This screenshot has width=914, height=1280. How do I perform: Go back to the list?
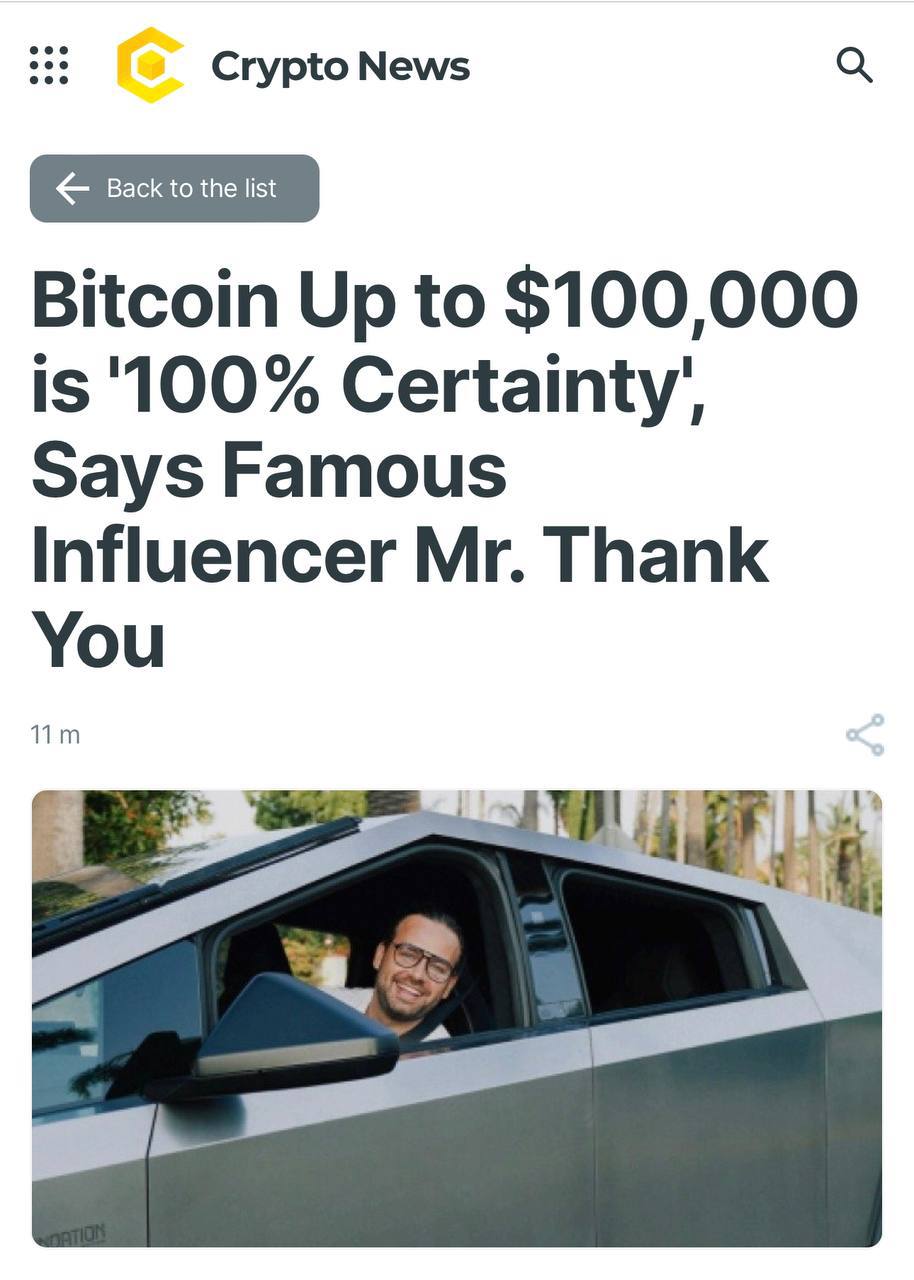[174, 188]
